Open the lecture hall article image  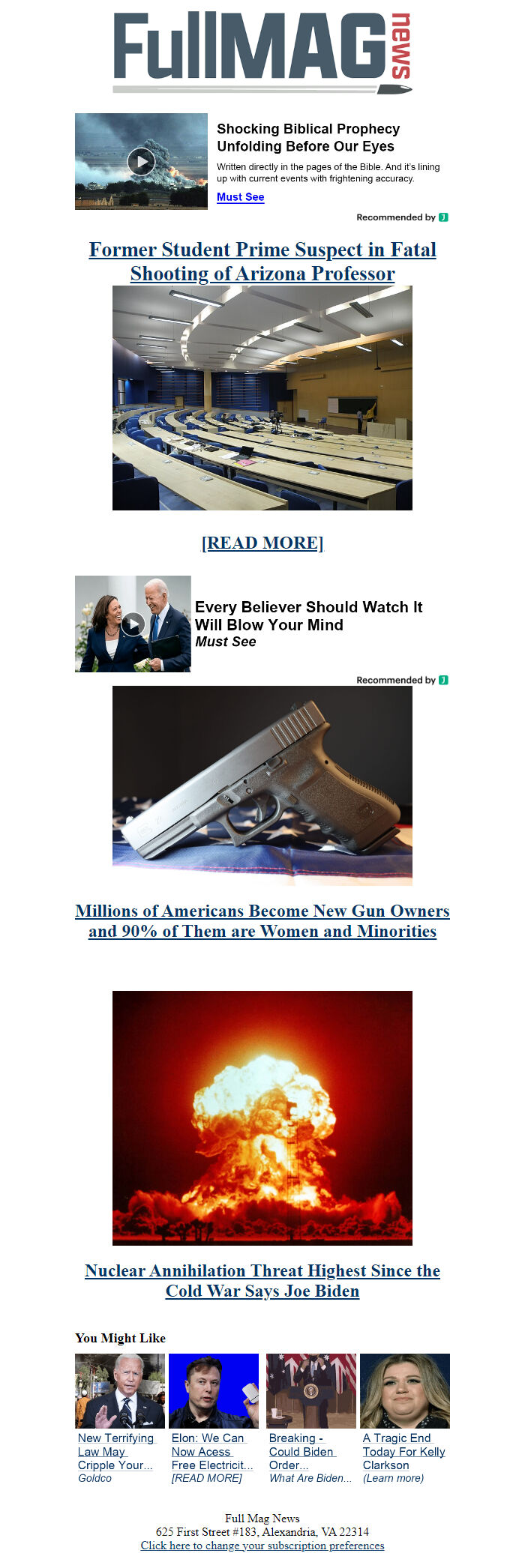(x=262, y=398)
